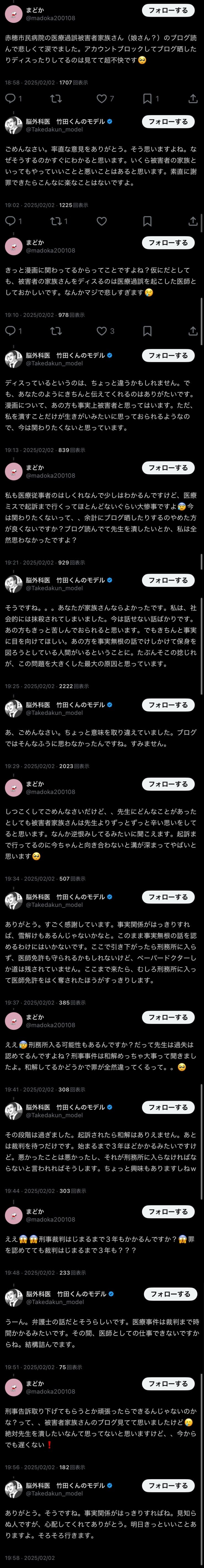This screenshot has height=1568, width=204.
Task: Follow 脳外科医 竹田くんのモデル on the 19:02 reply
Action: pos(168,122)
